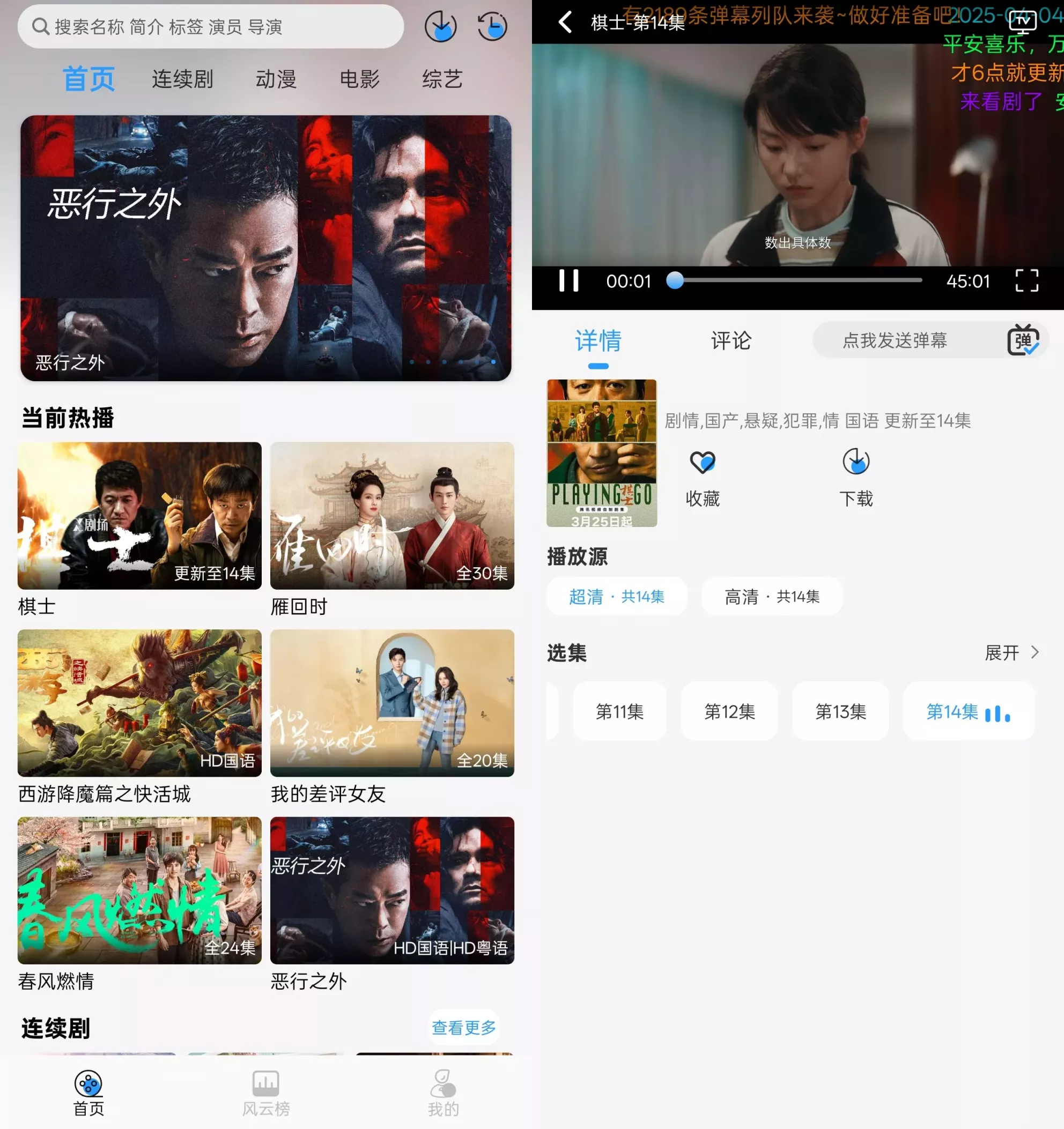Enter fullscreen video mode
Image resolution: width=1064 pixels, height=1129 pixels.
coord(1026,280)
